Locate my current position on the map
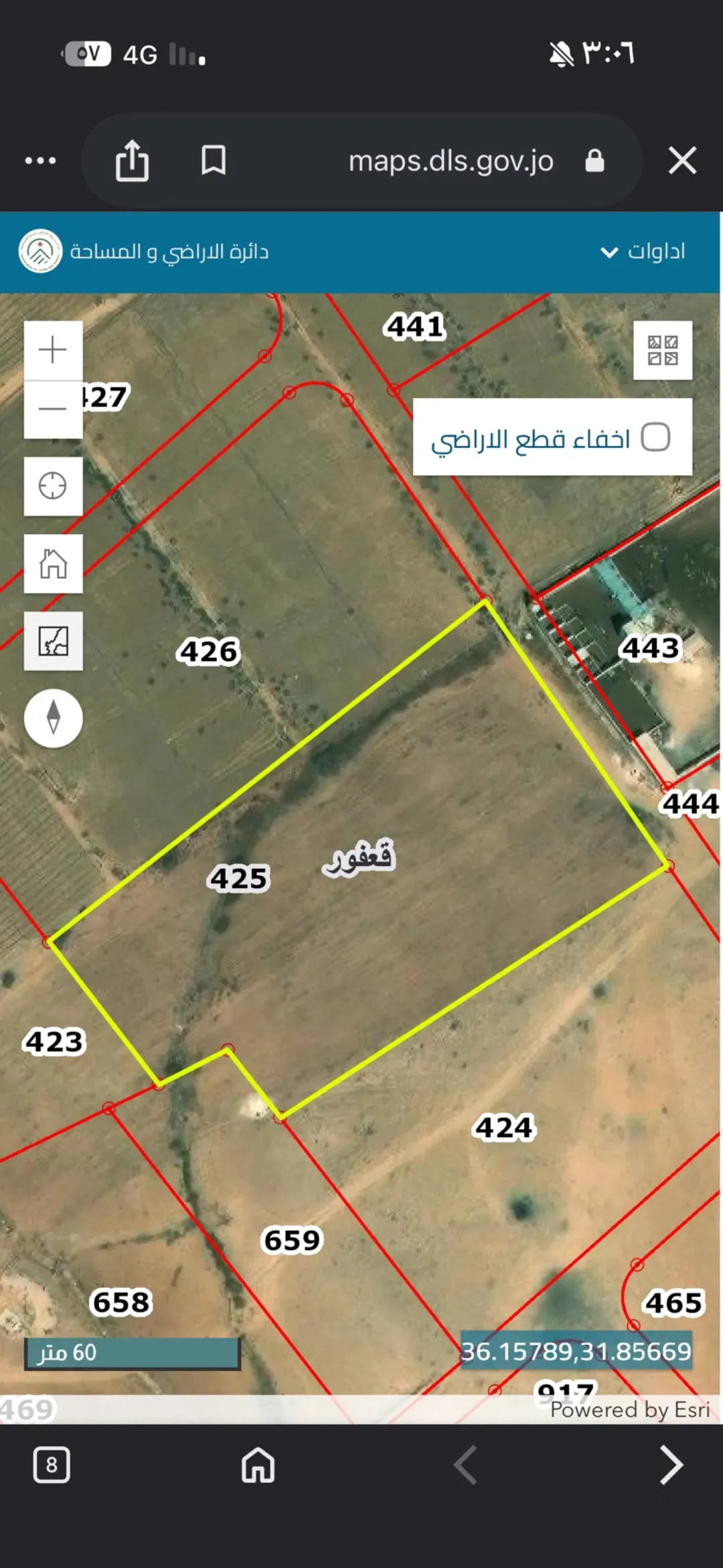 [53, 486]
